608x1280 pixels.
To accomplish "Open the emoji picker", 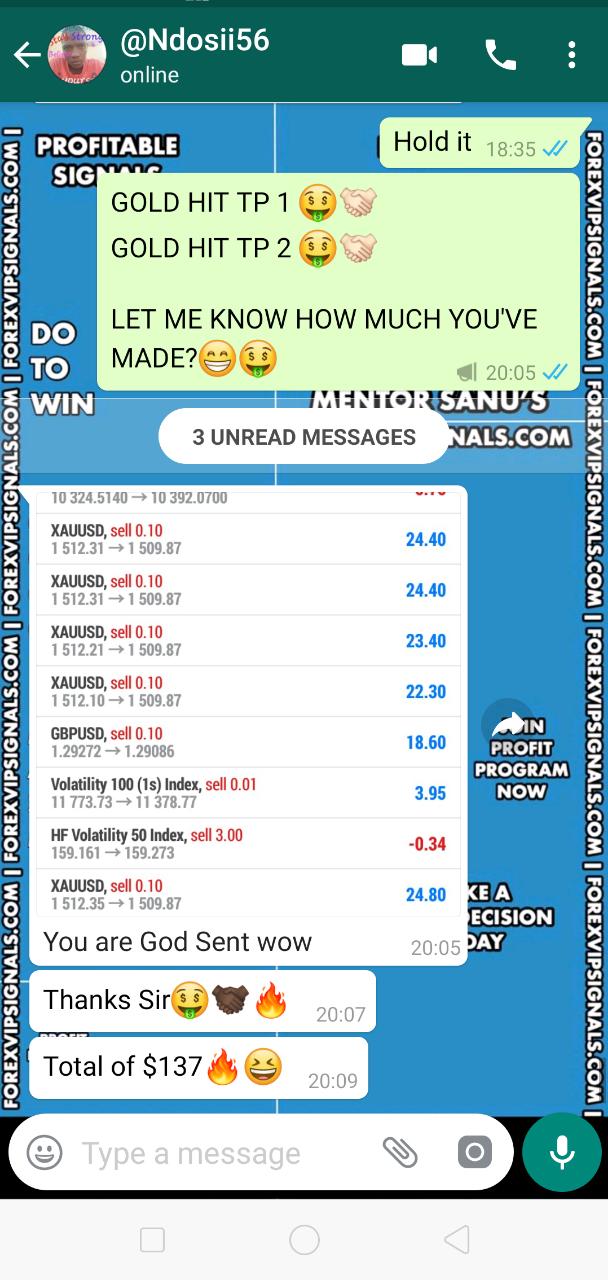I will point(44,1153).
